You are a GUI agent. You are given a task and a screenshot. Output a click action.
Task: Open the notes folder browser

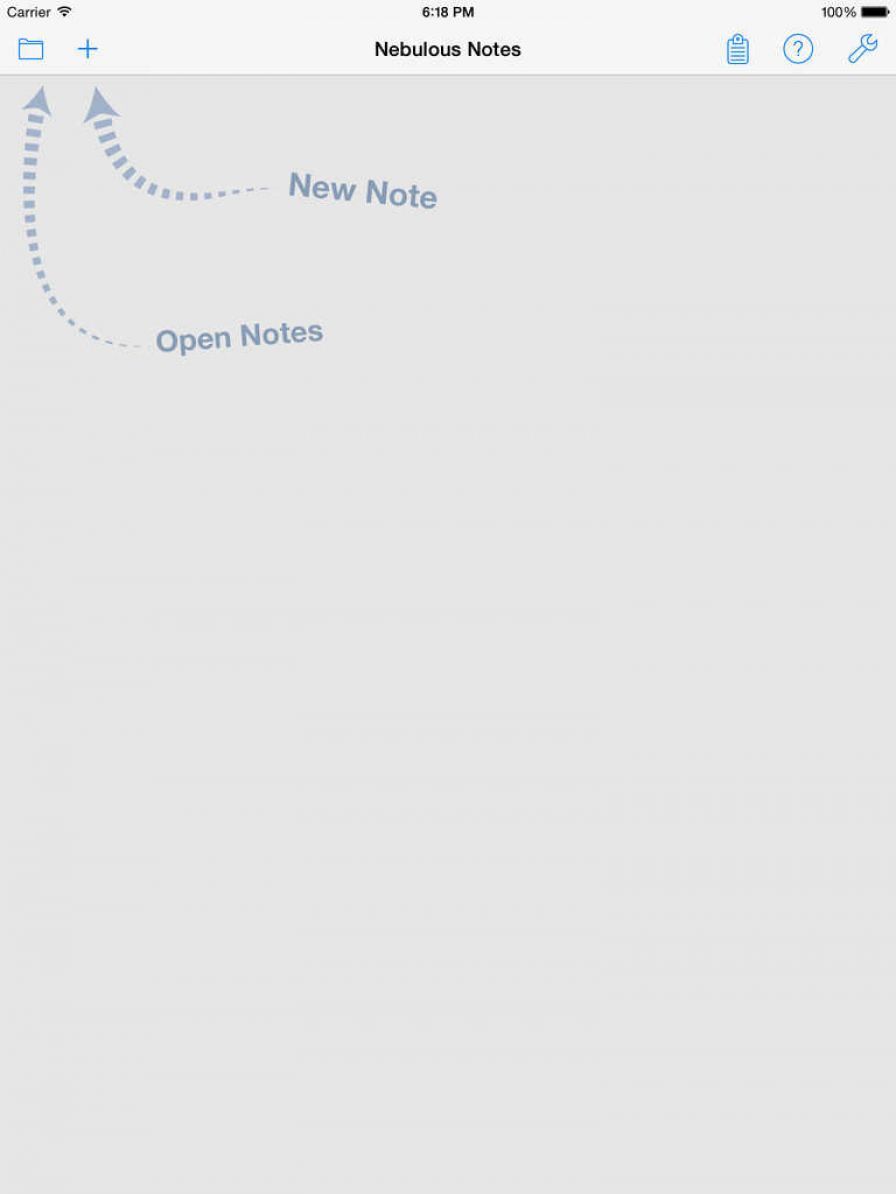pos(31,49)
